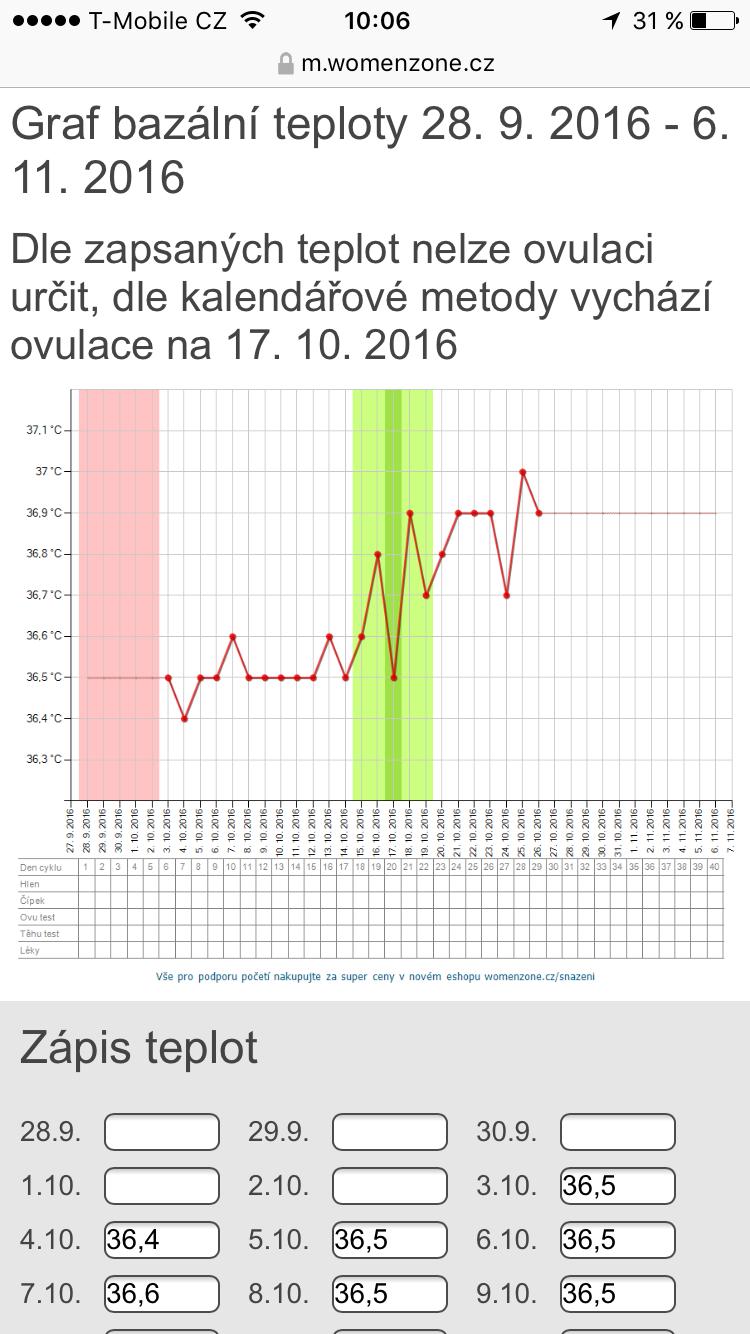Modify the 8.10. temperature value

tap(390, 1294)
